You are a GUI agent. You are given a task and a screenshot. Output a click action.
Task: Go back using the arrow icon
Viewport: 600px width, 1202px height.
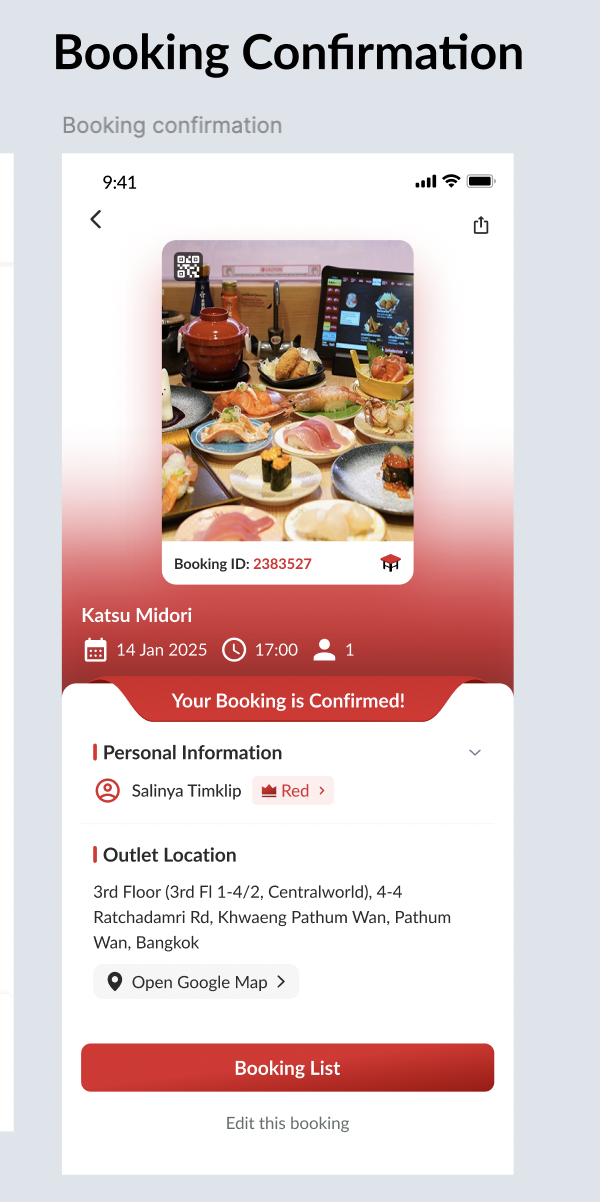pyautogui.click(x=96, y=220)
